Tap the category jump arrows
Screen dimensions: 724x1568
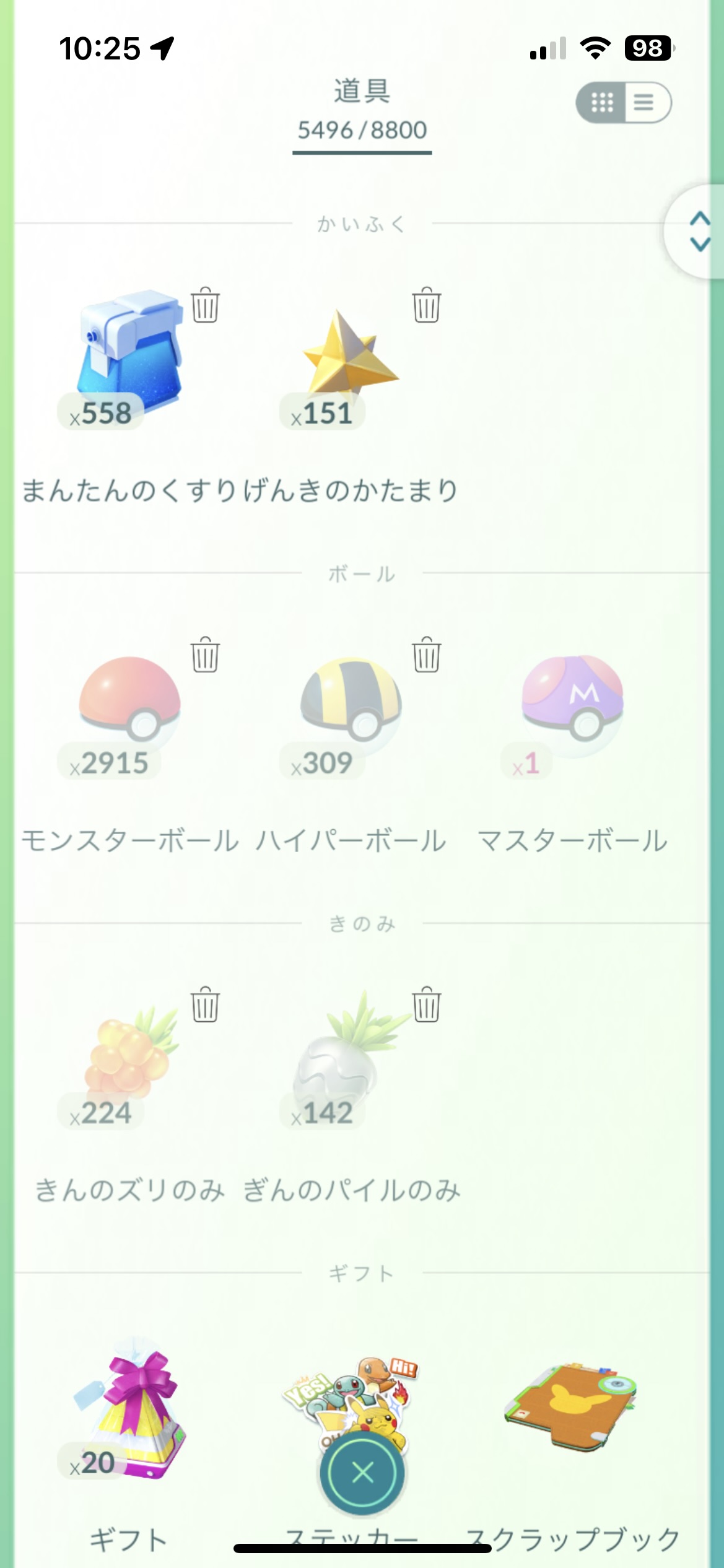[x=700, y=232]
